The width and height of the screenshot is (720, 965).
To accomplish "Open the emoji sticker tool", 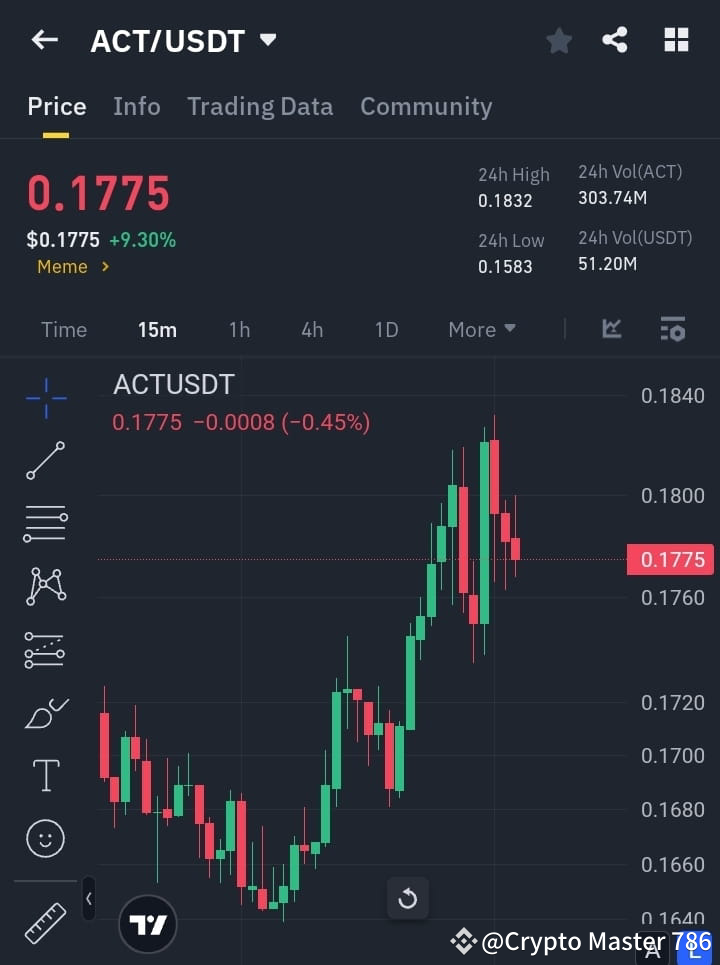I will (44, 838).
